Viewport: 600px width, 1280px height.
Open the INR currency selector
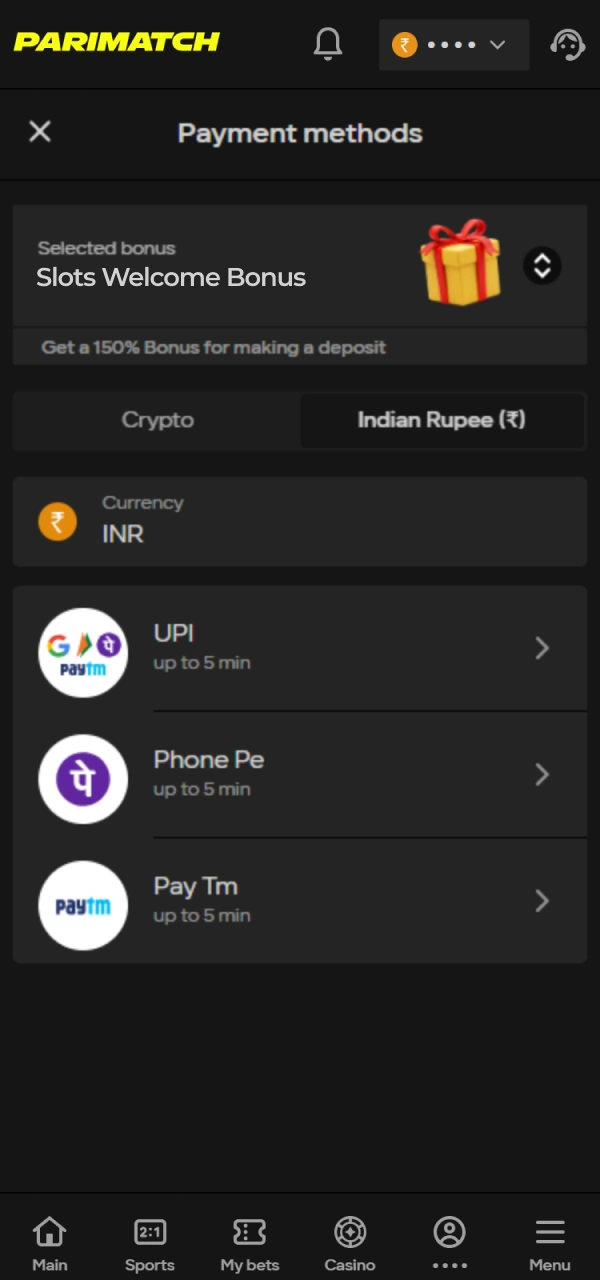(x=300, y=521)
